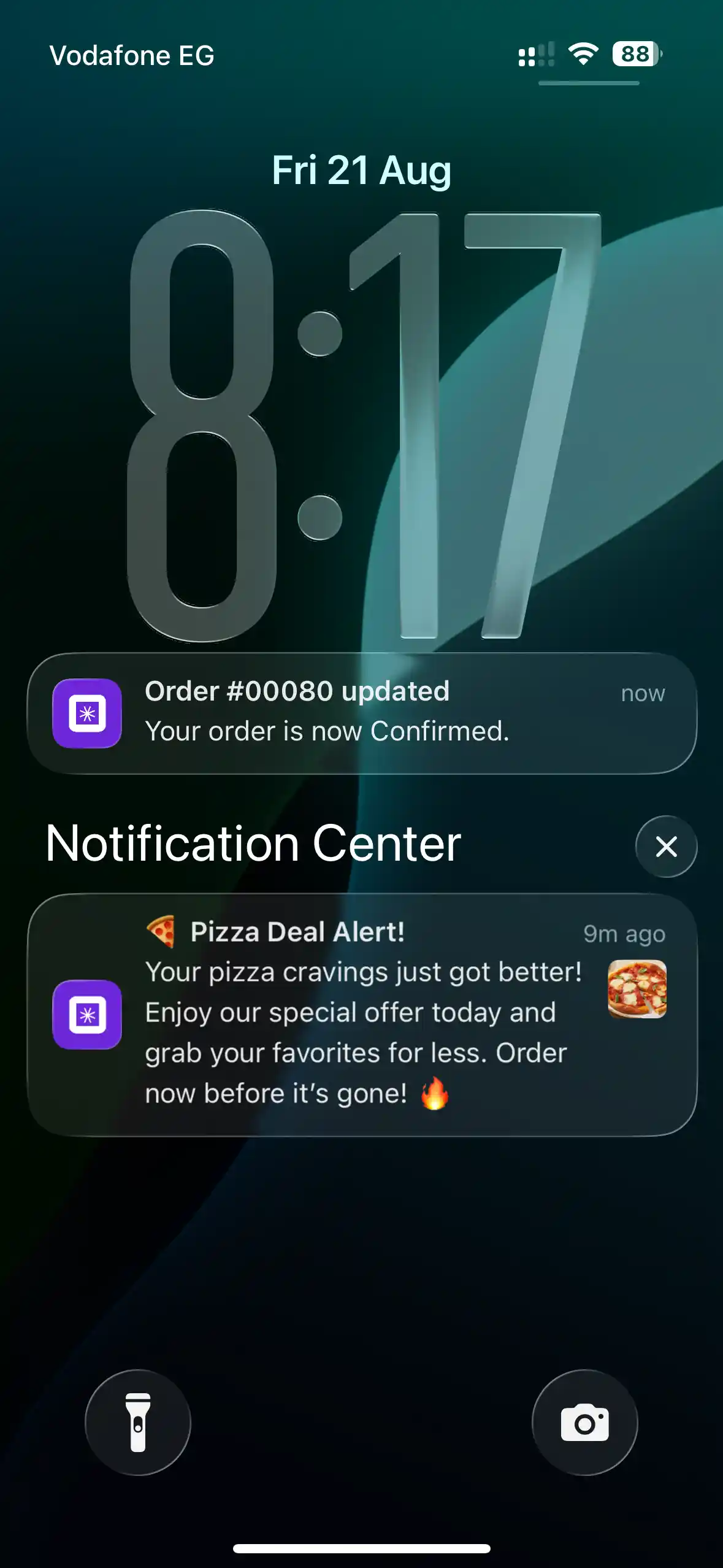
Task: Clear Notification Center with the X button
Action: point(666,847)
